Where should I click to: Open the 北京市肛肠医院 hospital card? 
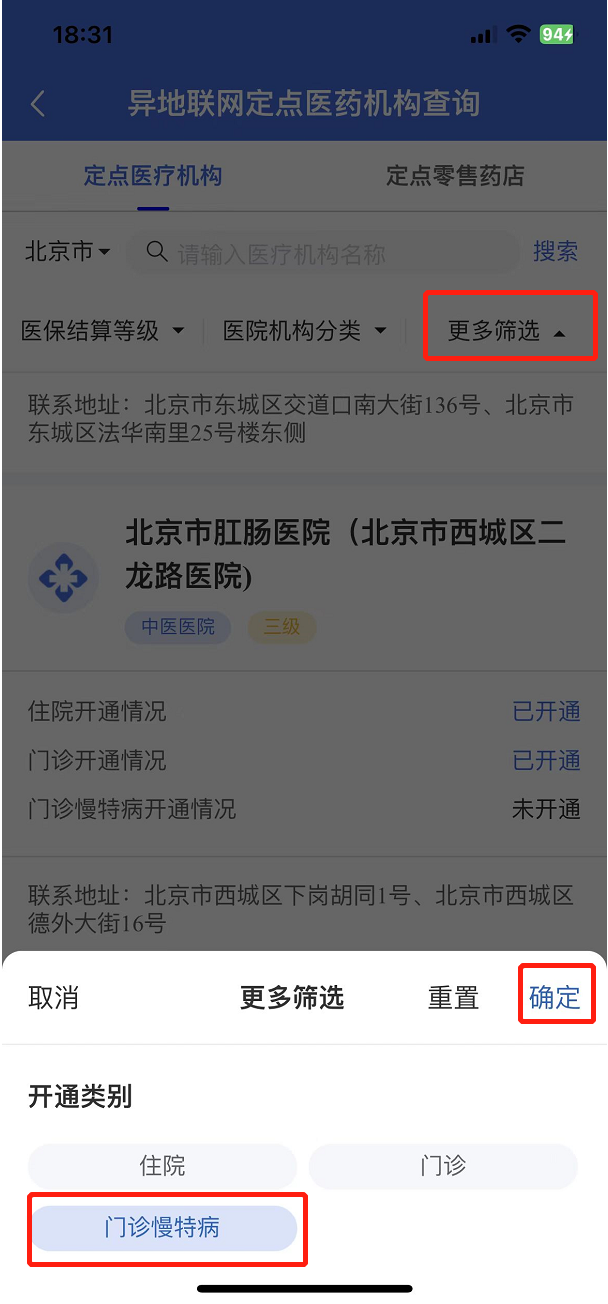point(345,555)
